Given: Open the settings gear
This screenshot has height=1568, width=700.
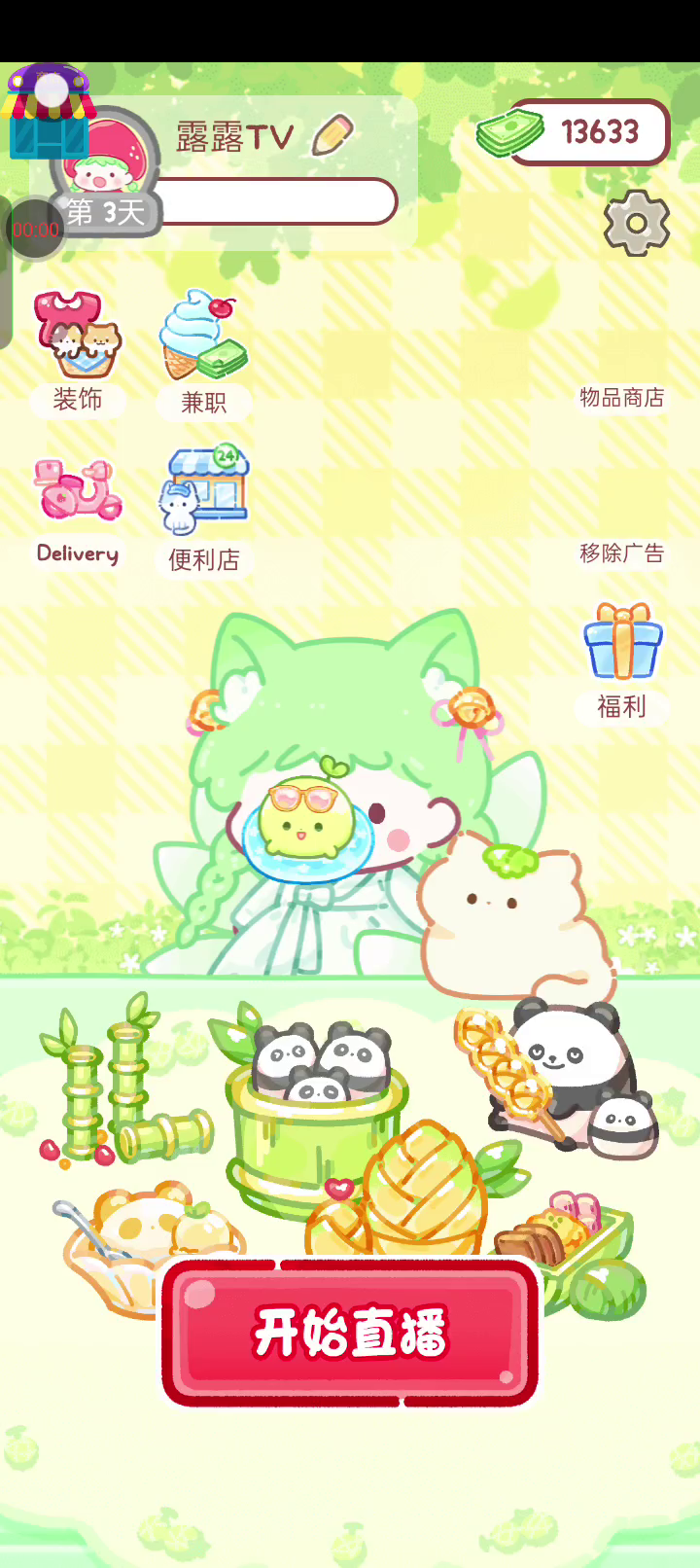Looking at the screenshot, I should tap(637, 224).
